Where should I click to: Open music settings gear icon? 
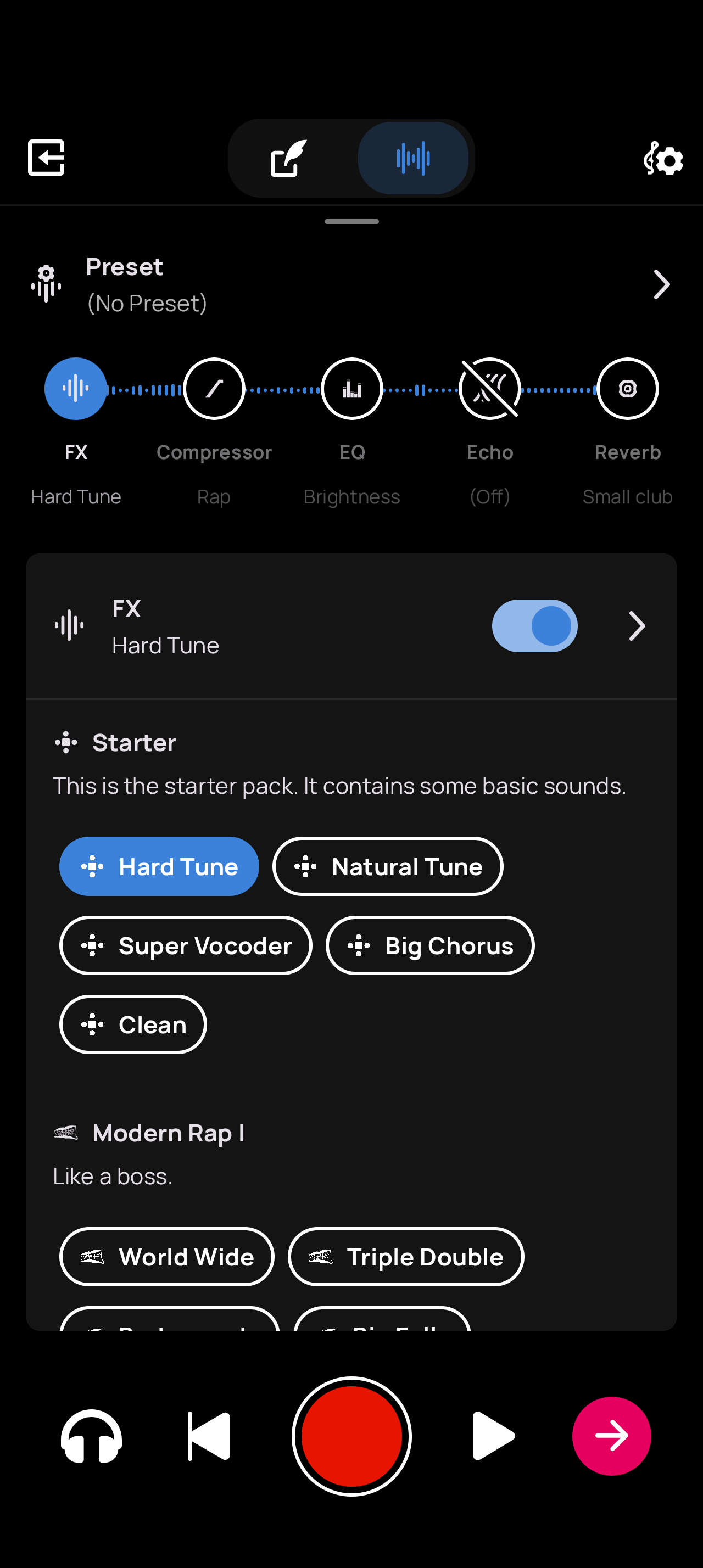tap(663, 159)
